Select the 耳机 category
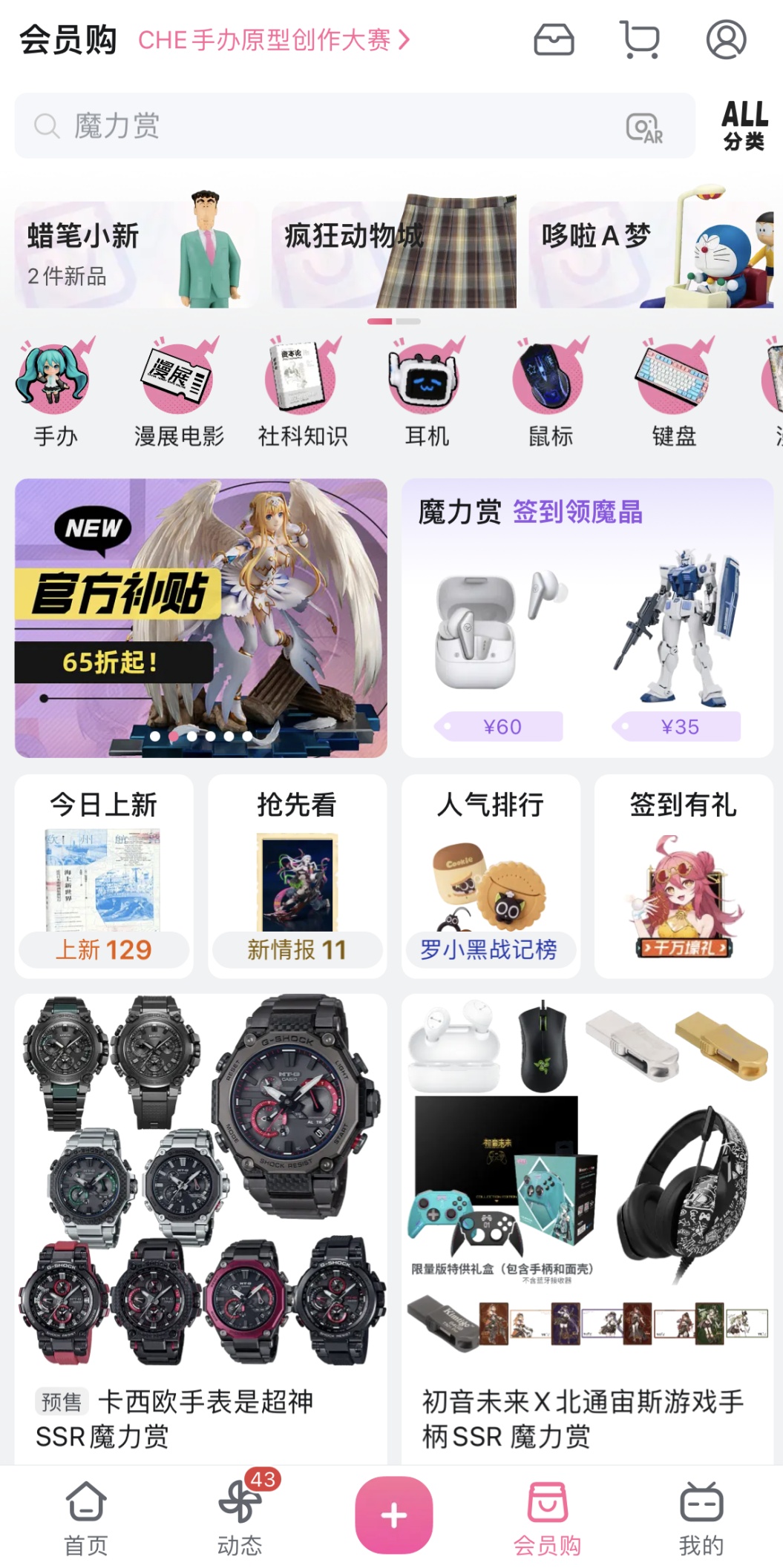The height and width of the screenshot is (1568, 783). coord(426,393)
